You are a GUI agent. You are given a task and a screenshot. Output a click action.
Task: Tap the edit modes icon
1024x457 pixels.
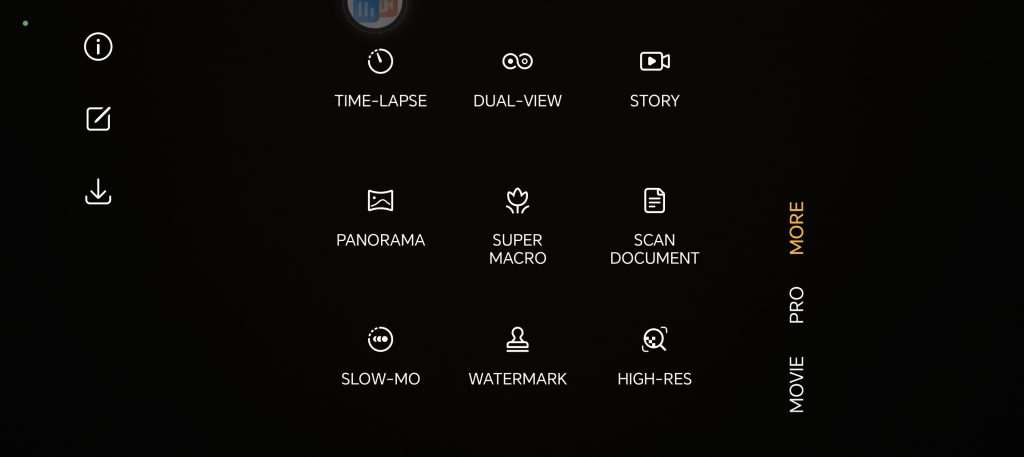point(98,119)
